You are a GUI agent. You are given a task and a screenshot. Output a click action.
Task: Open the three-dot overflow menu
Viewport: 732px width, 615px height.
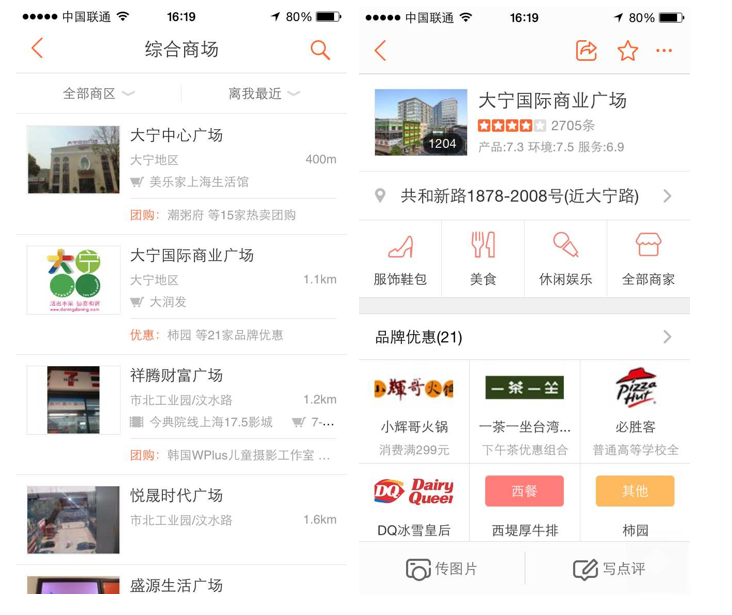665,50
